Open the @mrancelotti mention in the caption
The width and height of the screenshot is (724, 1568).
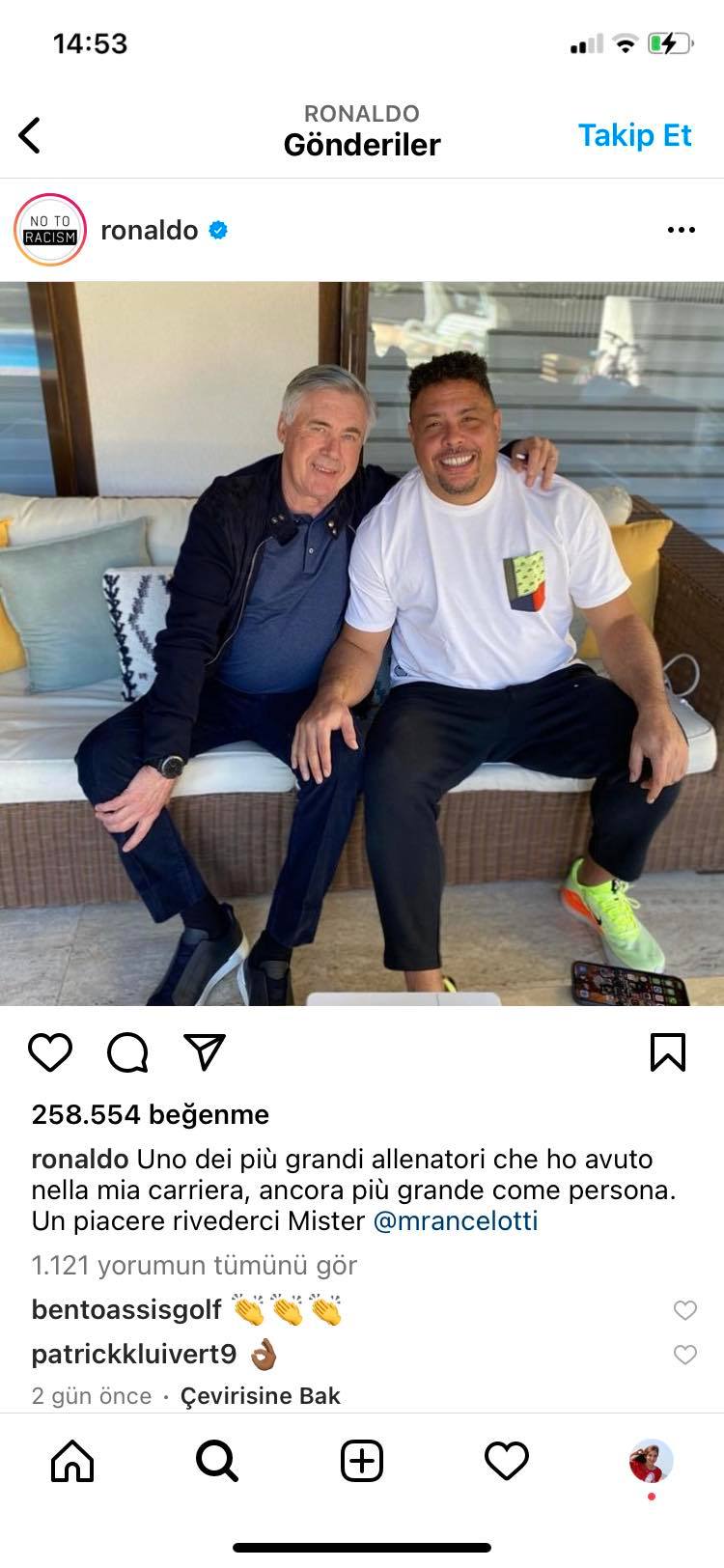[x=455, y=1220]
